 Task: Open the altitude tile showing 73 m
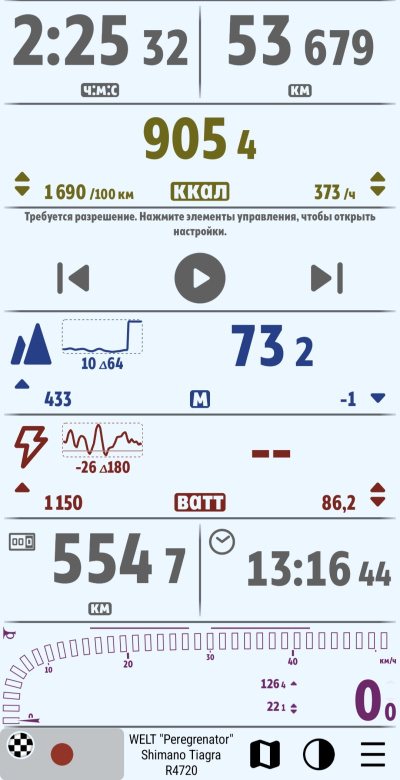[200, 363]
